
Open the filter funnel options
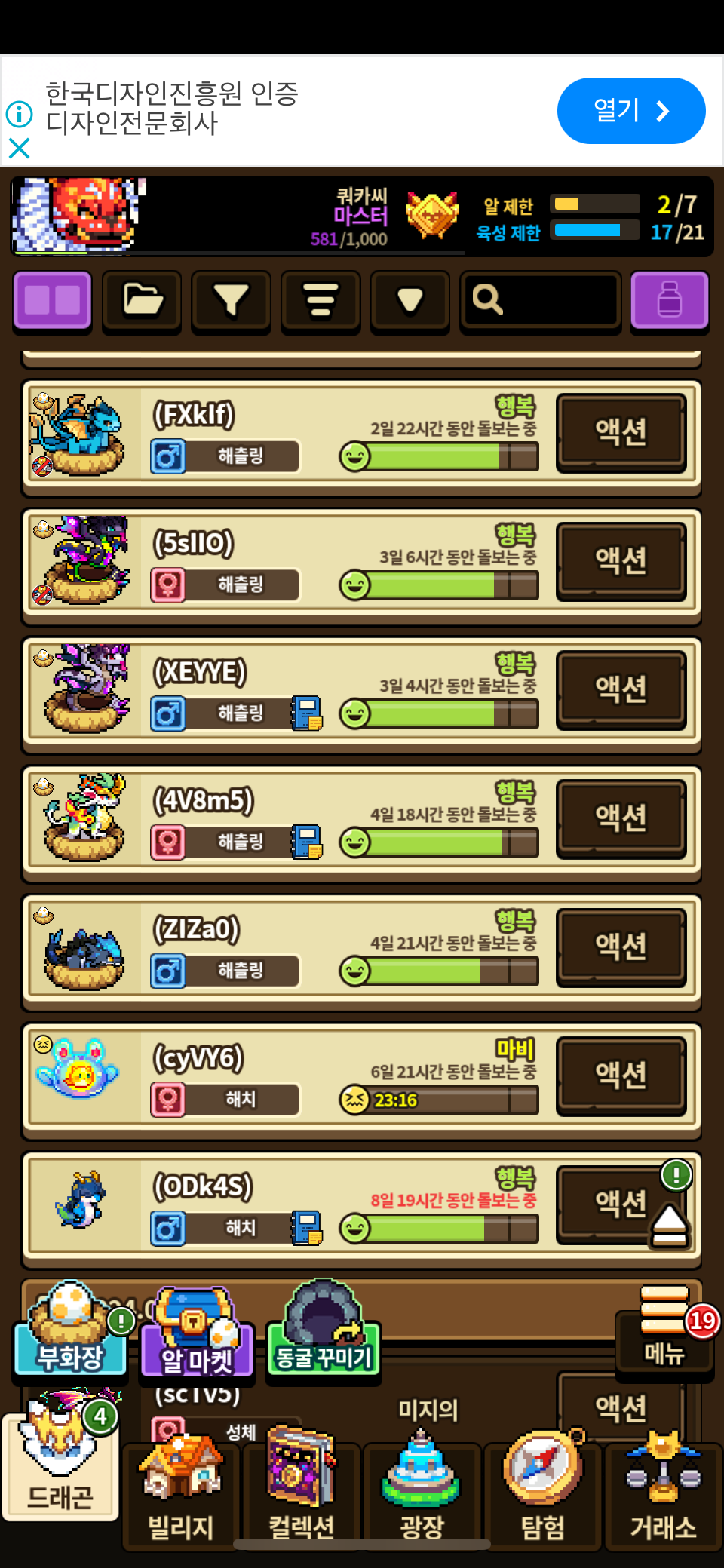[231, 300]
